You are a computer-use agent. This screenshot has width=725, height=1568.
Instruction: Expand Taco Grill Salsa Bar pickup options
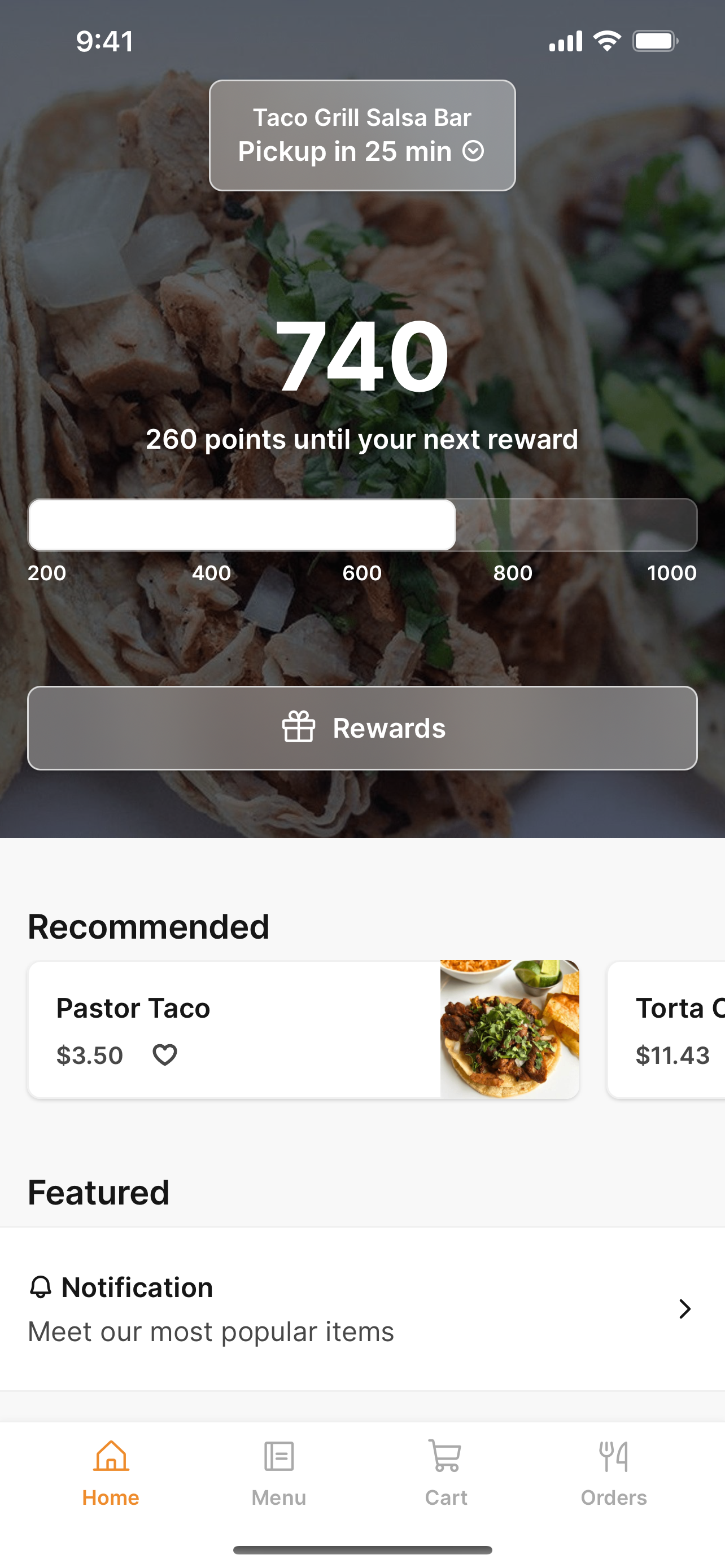point(361,134)
